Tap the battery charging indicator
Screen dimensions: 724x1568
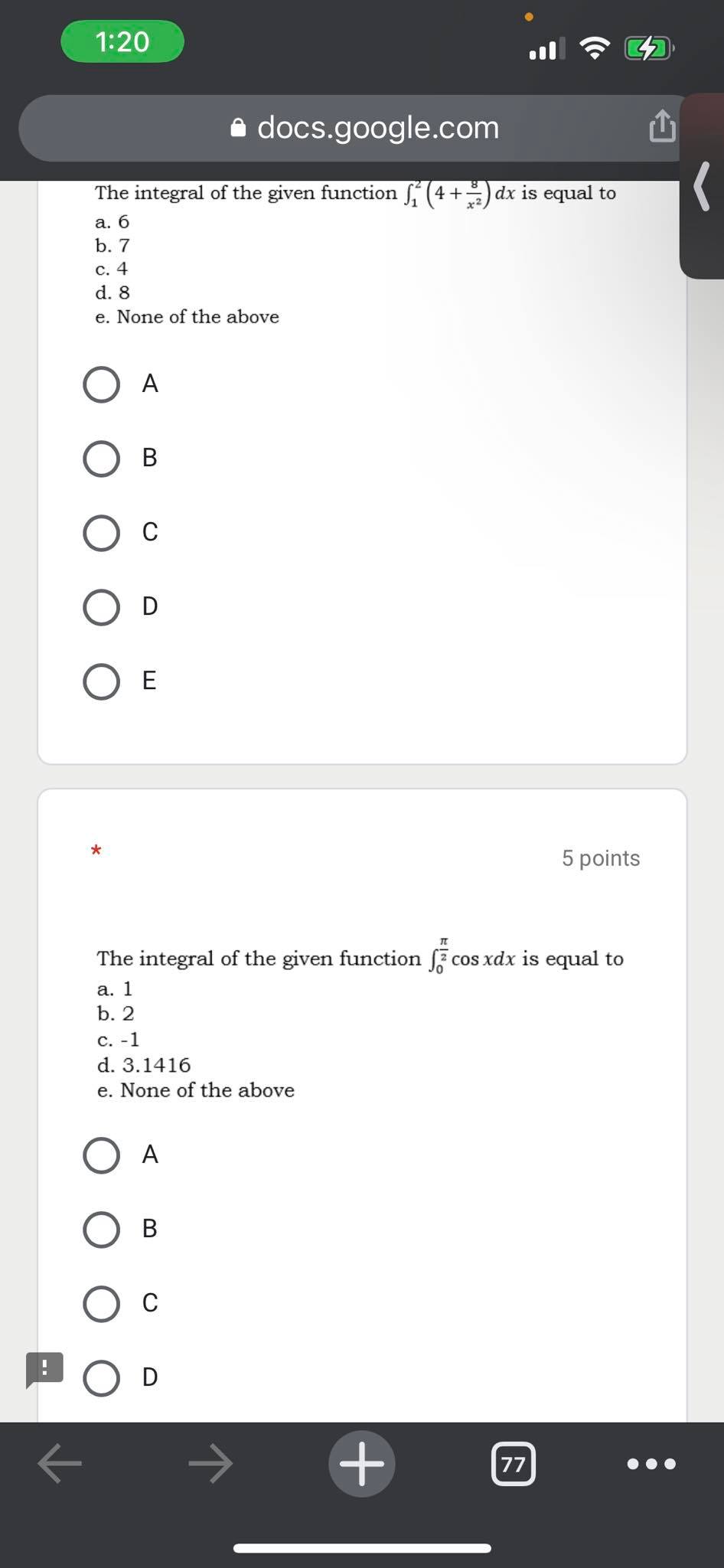click(x=647, y=48)
